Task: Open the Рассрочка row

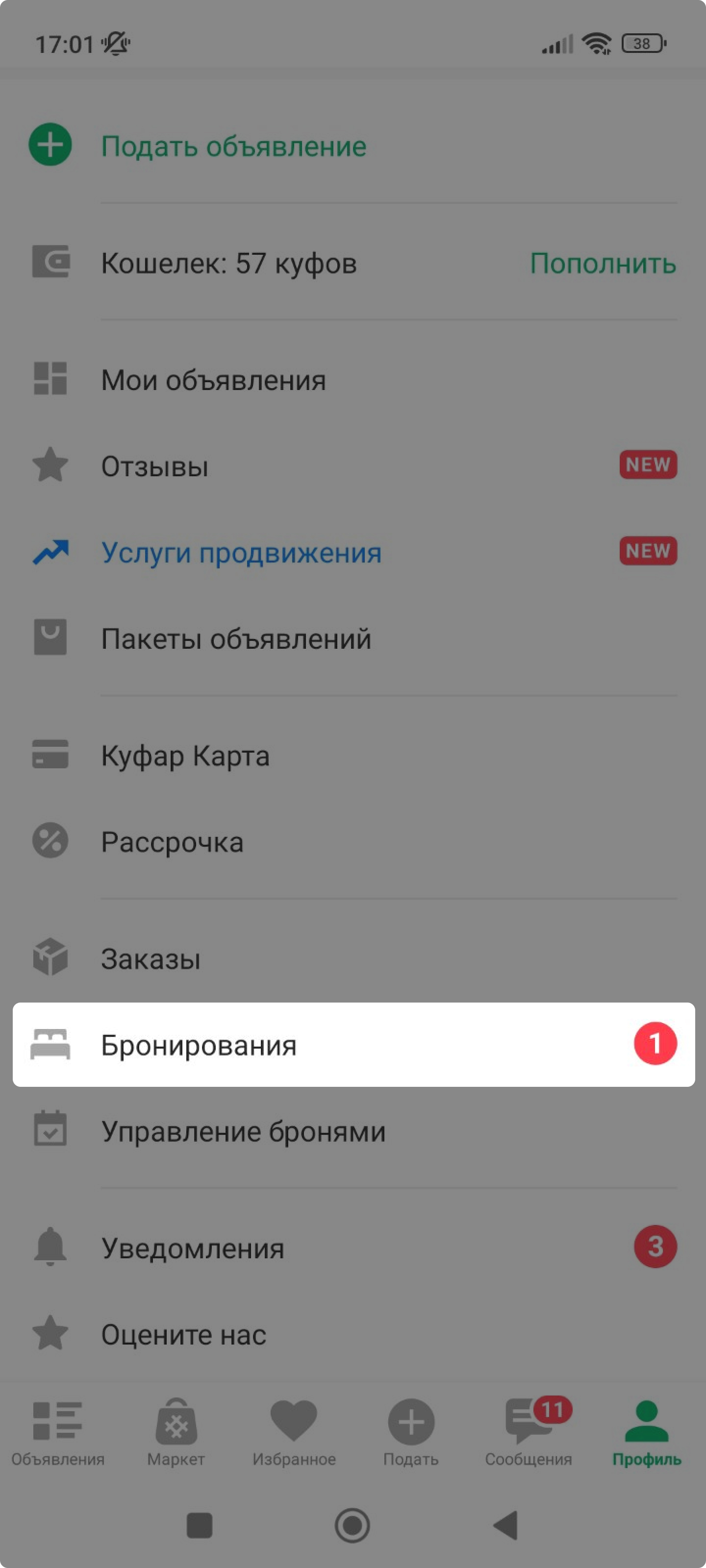Action: [x=353, y=842]
